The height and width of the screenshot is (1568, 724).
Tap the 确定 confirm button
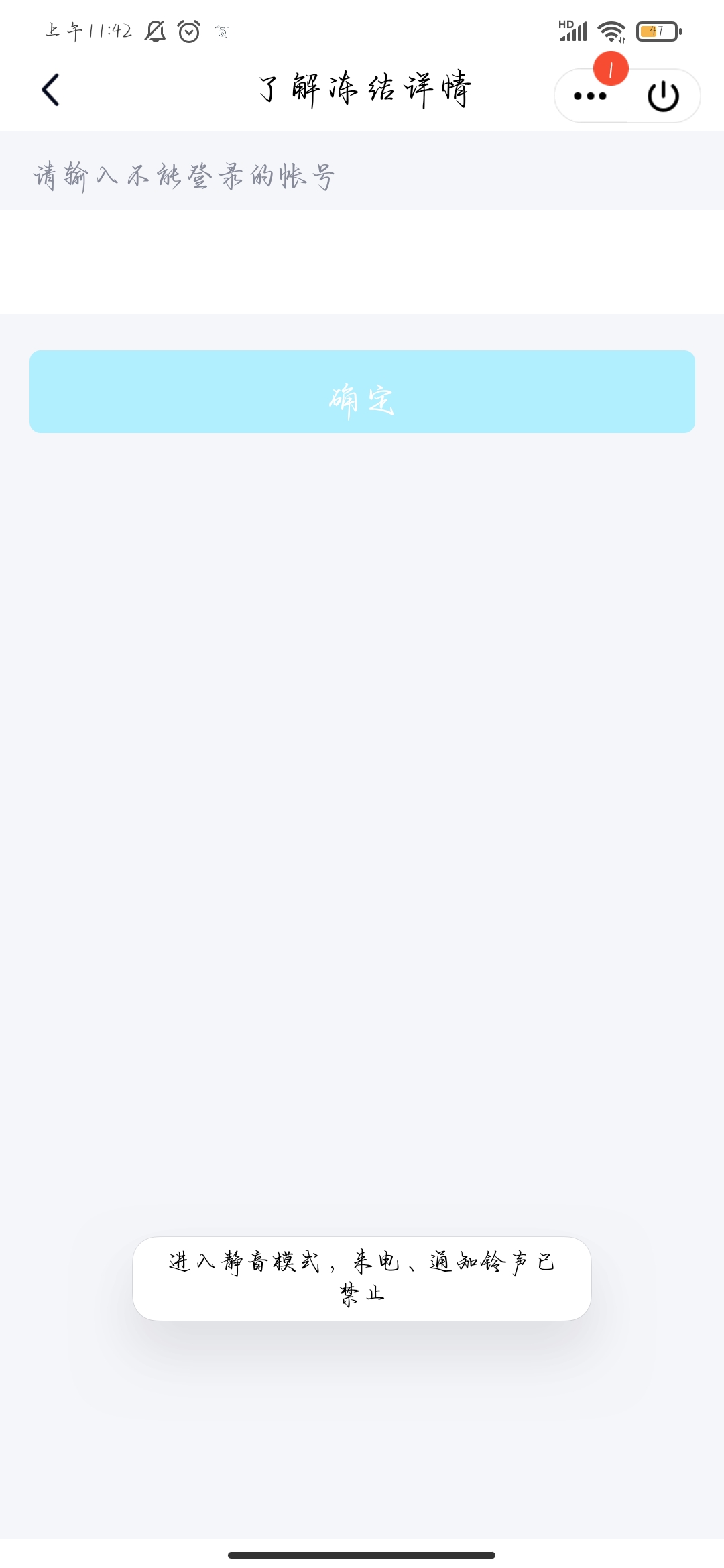tap(362, 392)
